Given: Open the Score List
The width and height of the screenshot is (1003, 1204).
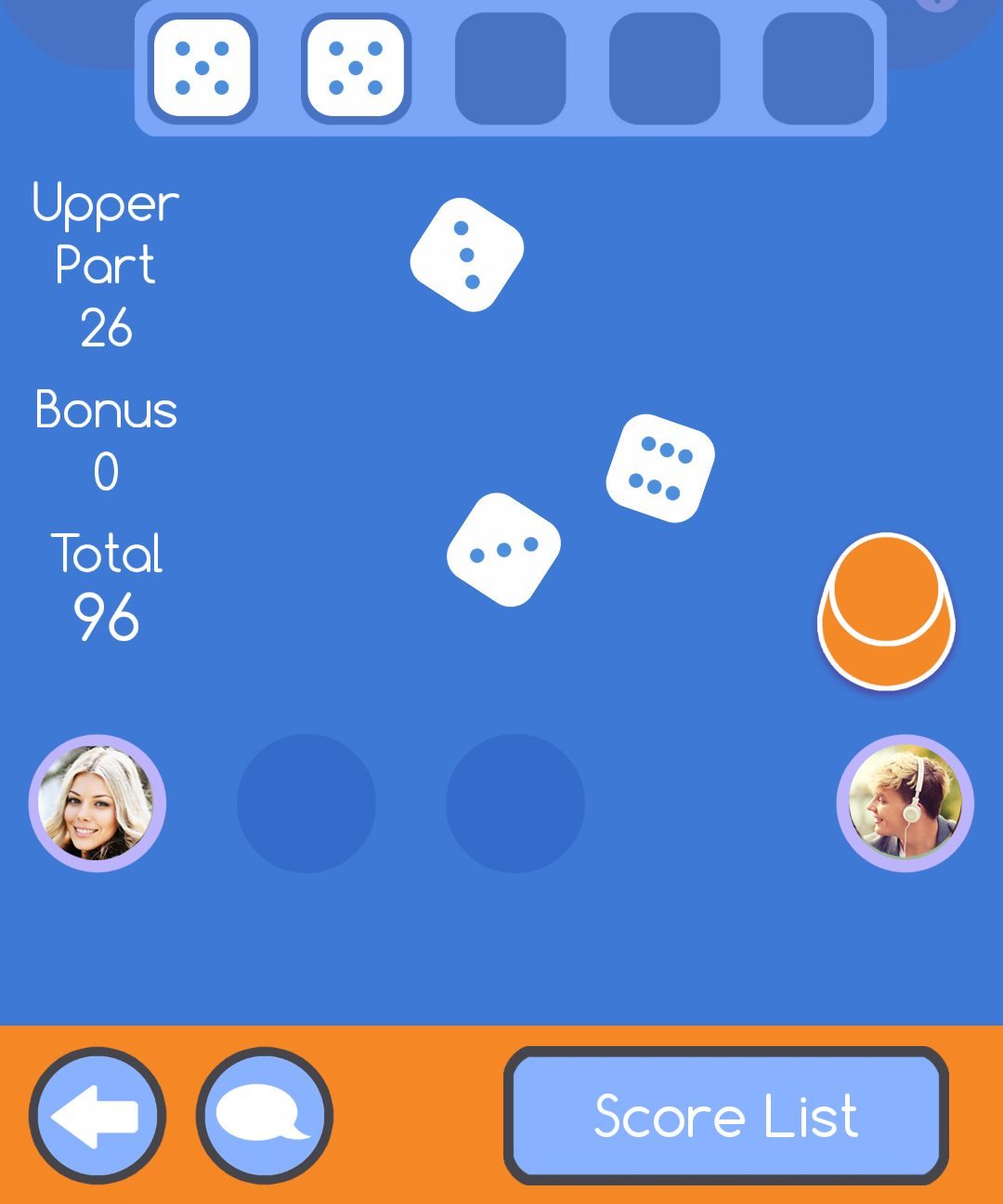Looking at the screenshot, I should [x=726, y=1116].
